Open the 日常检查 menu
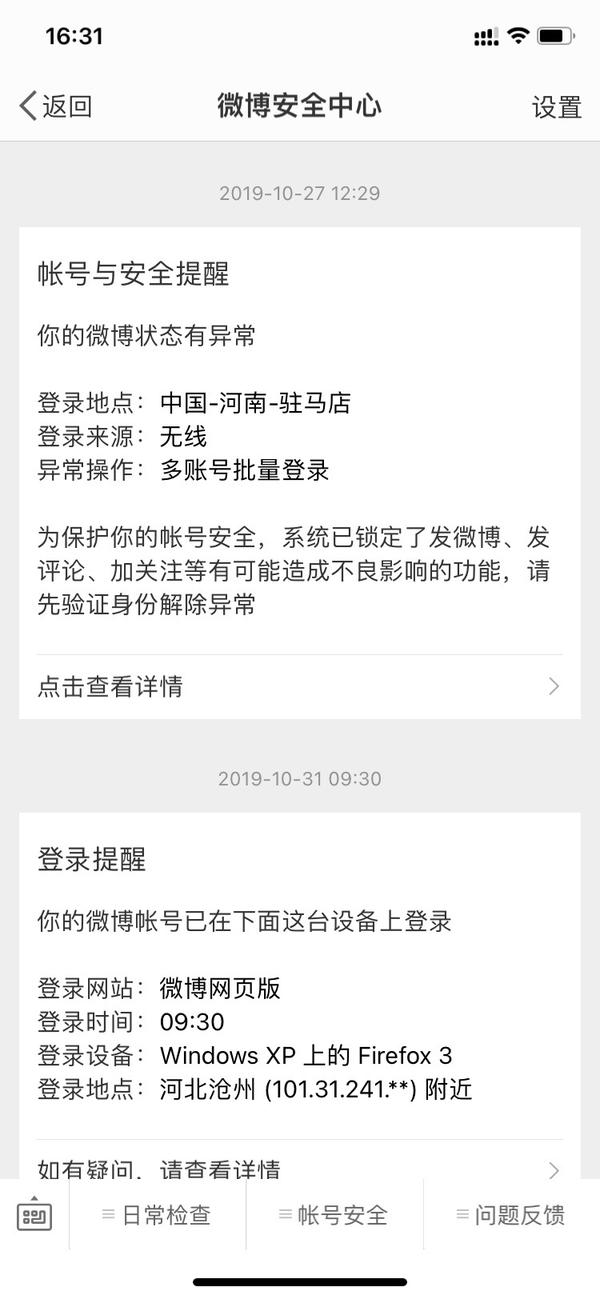The image size is (600, 1299). coord(157,1215)
